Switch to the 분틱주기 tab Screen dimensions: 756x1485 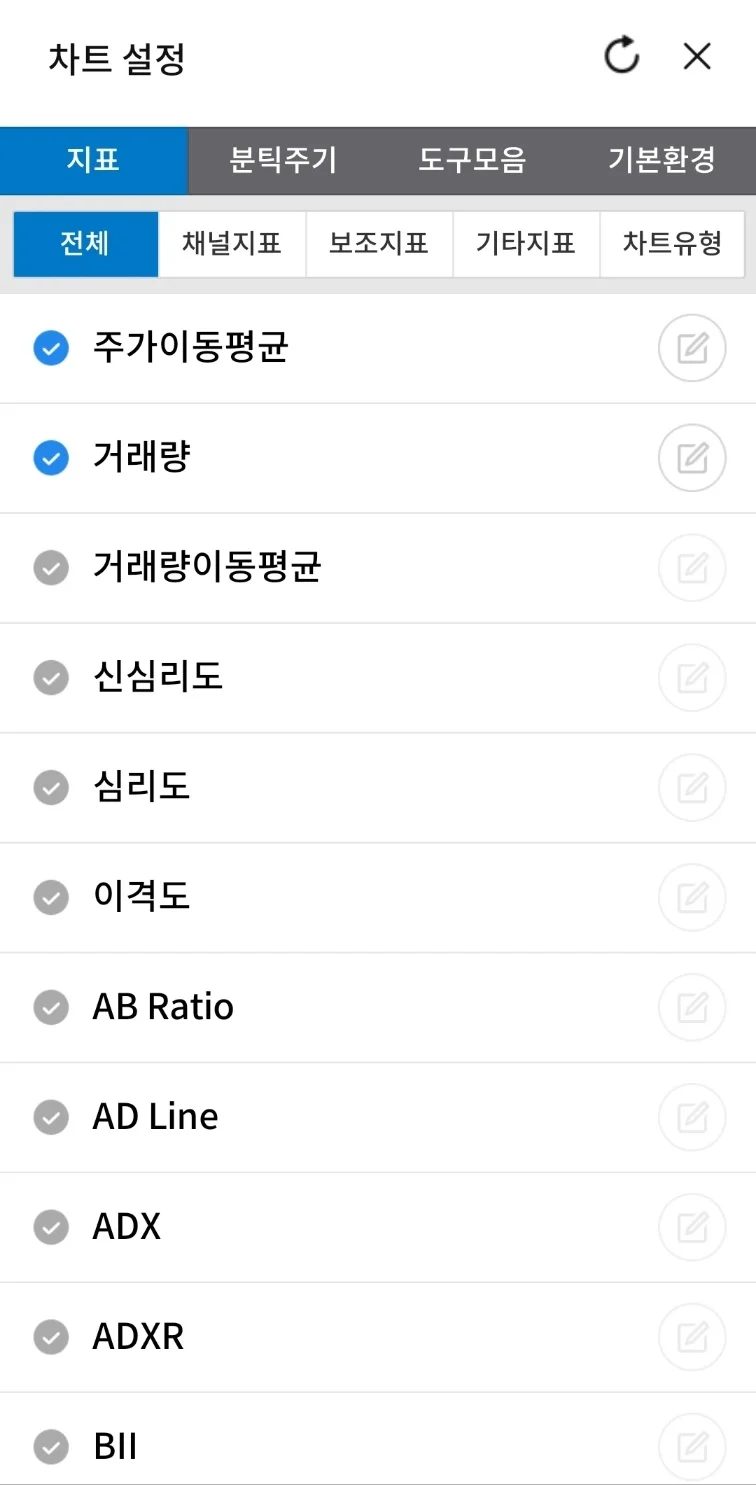point(283,160)
